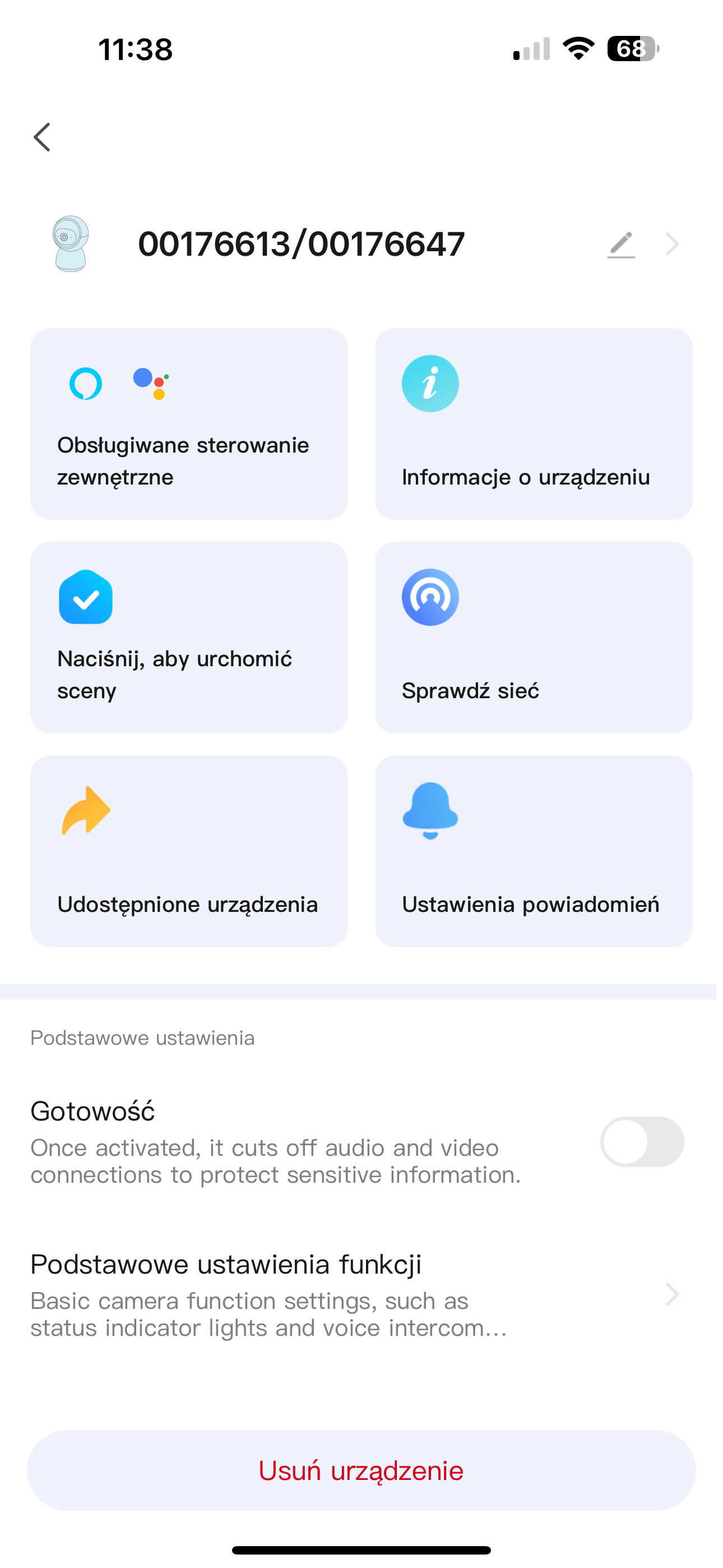
Task: Open Naciśnij, aby urchomić sceny card
Action: point(189,637)
